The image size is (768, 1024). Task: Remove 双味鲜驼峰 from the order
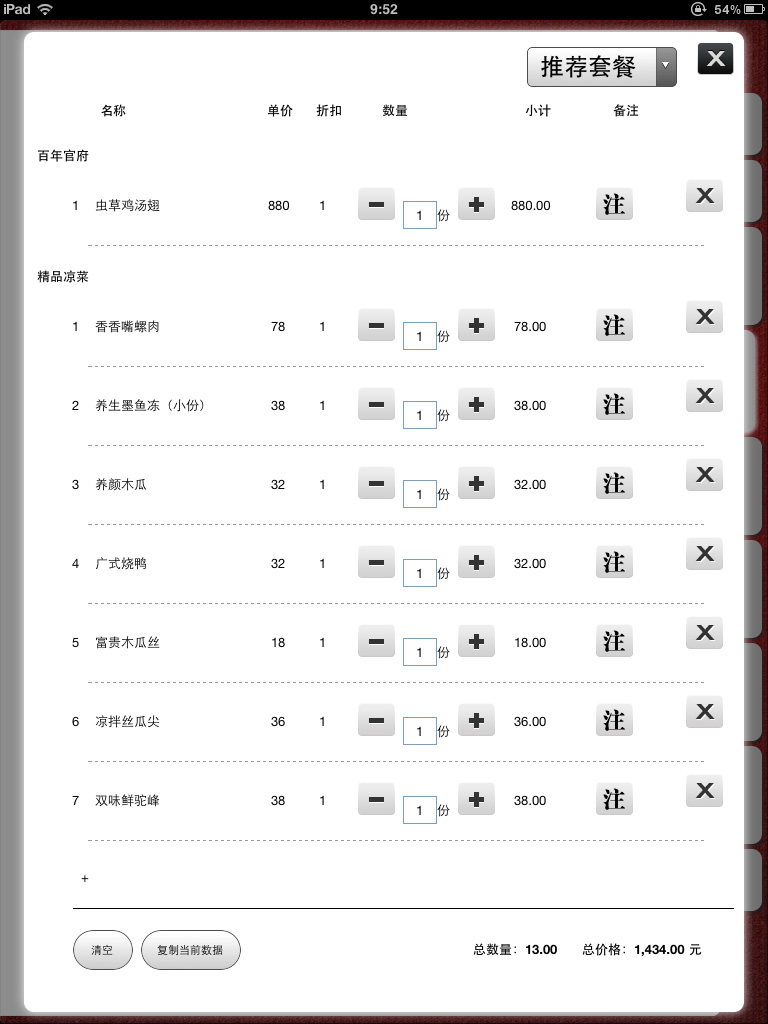[704, 791]
